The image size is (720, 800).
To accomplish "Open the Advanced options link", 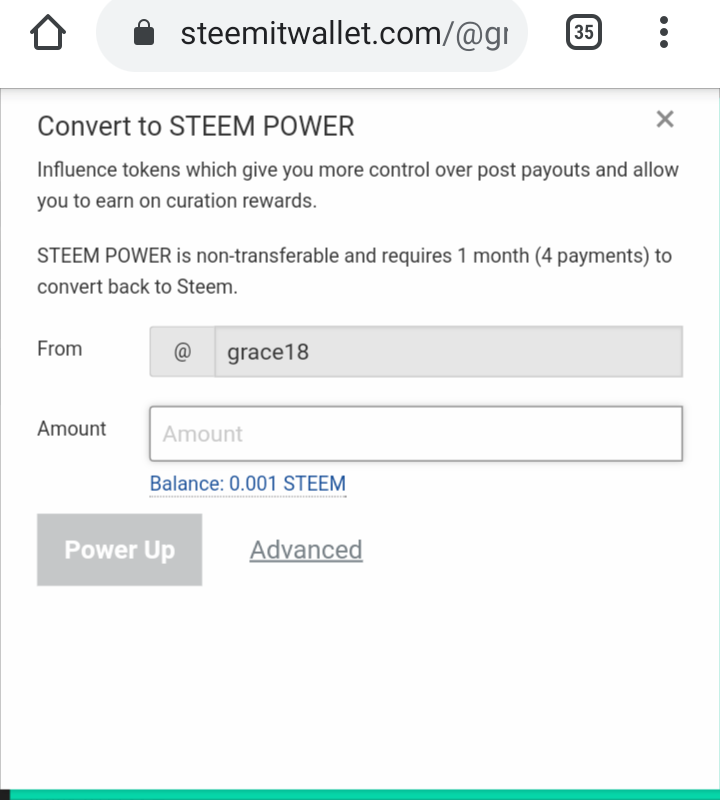I will tap(306, 550).
